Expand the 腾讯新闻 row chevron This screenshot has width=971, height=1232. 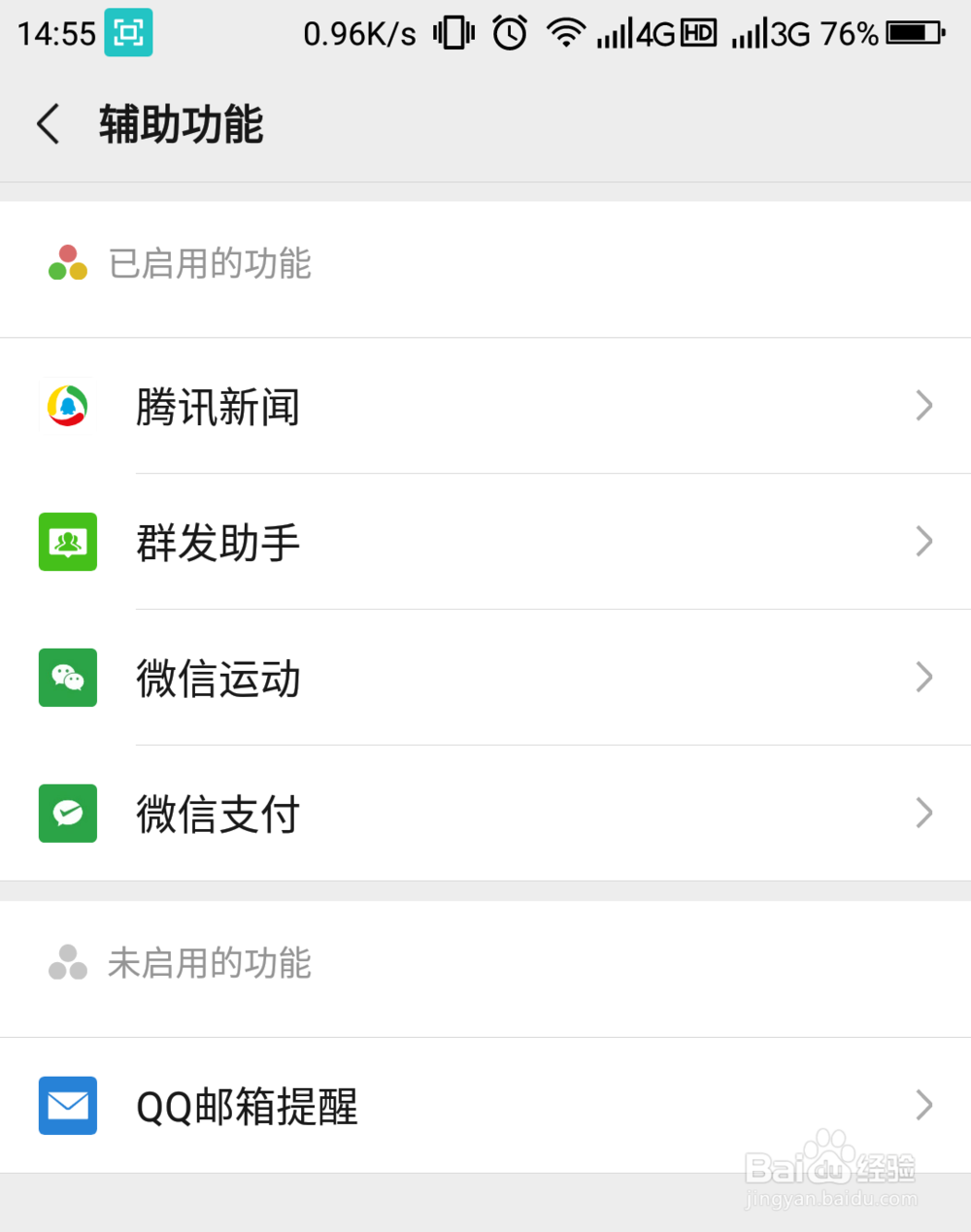pyautogui.click(x=922, y=407)
